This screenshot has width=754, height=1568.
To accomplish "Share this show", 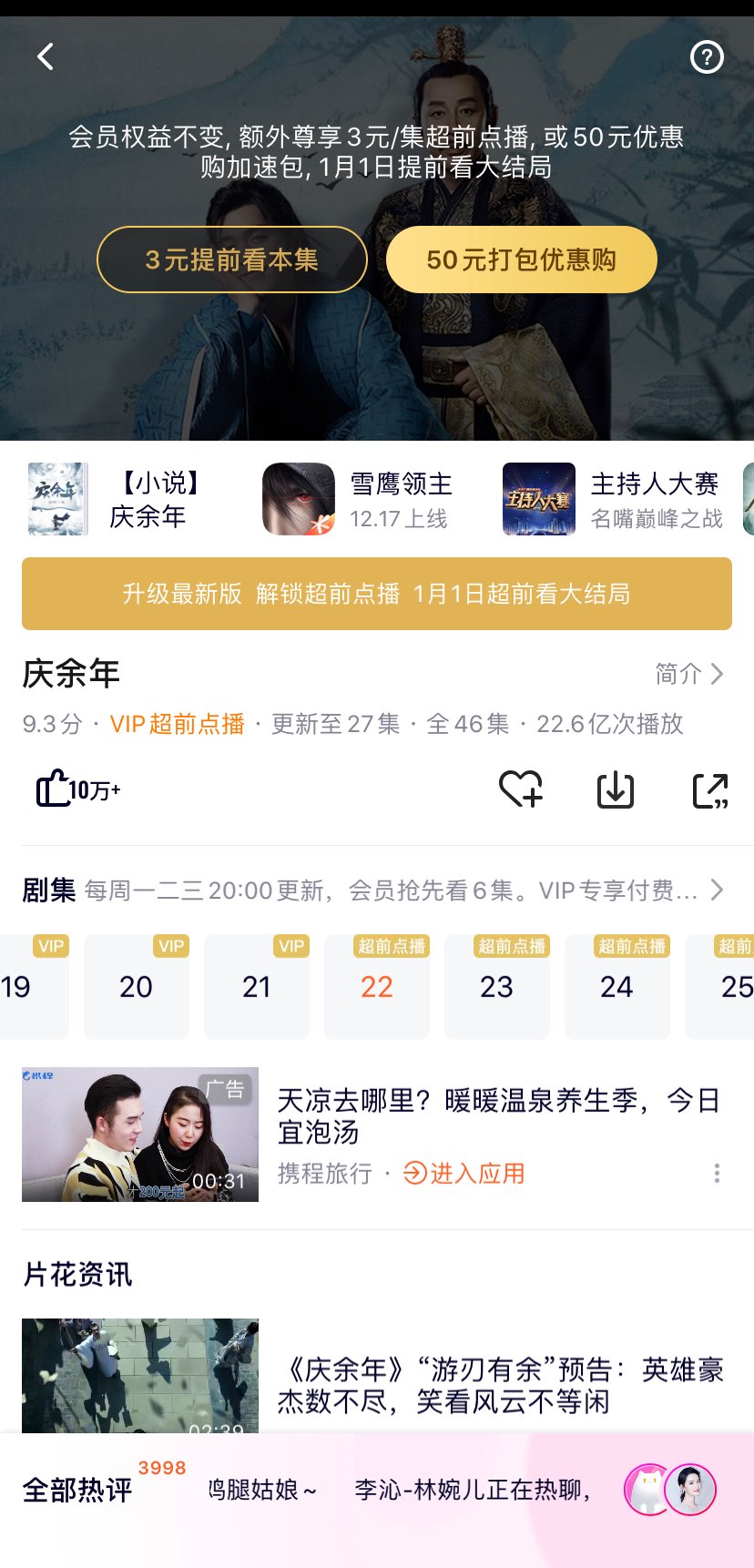I will [710, 790].
